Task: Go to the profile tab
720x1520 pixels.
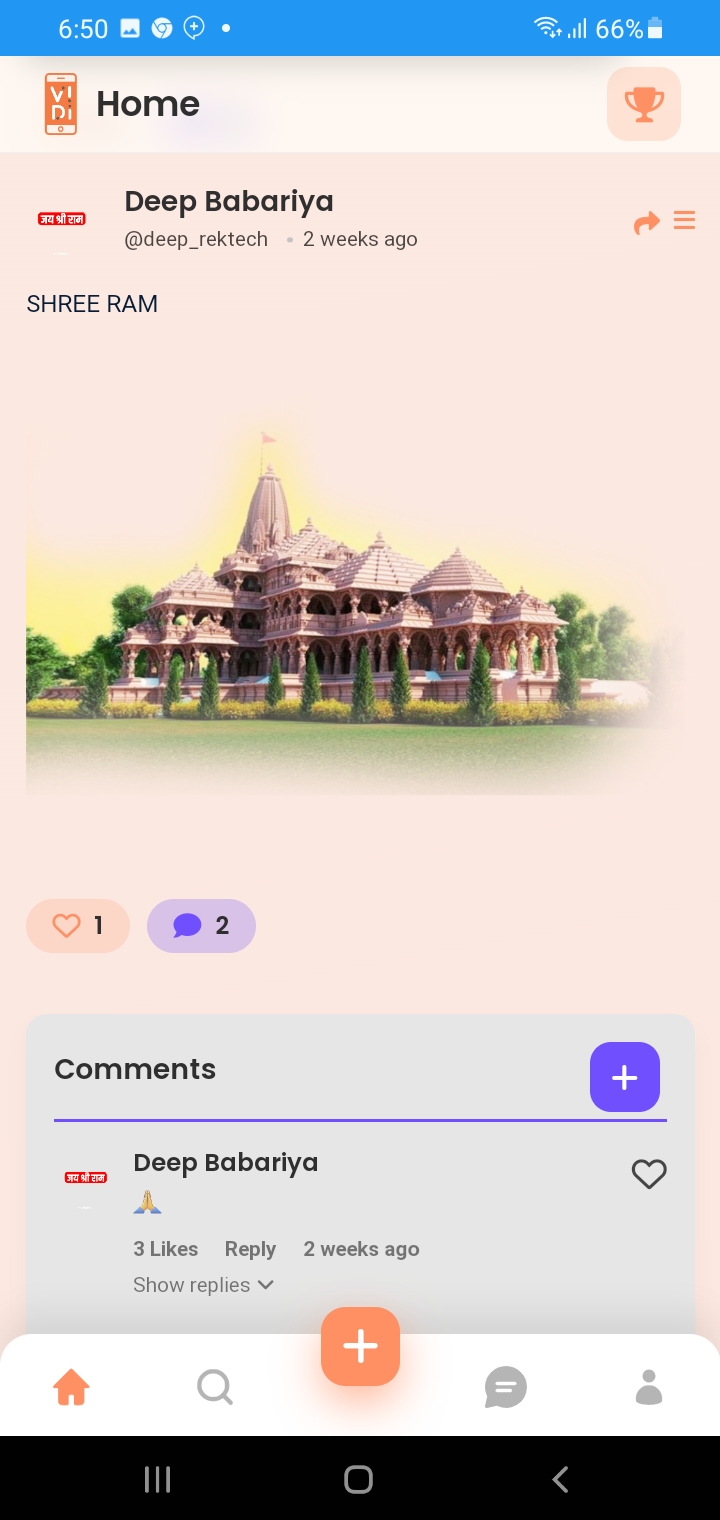Action: 649,1387
